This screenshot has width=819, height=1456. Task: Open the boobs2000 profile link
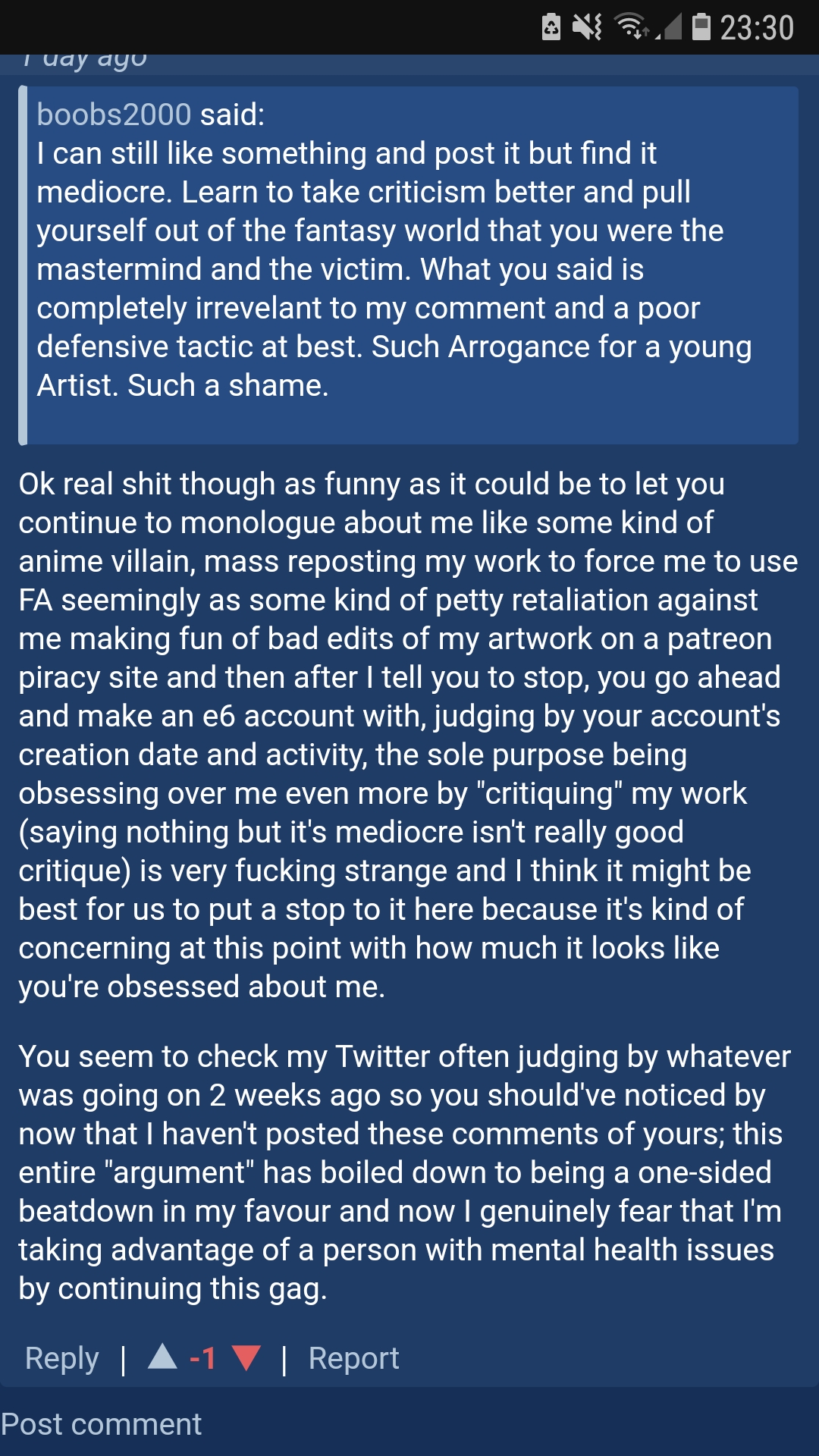click(114, 115)
